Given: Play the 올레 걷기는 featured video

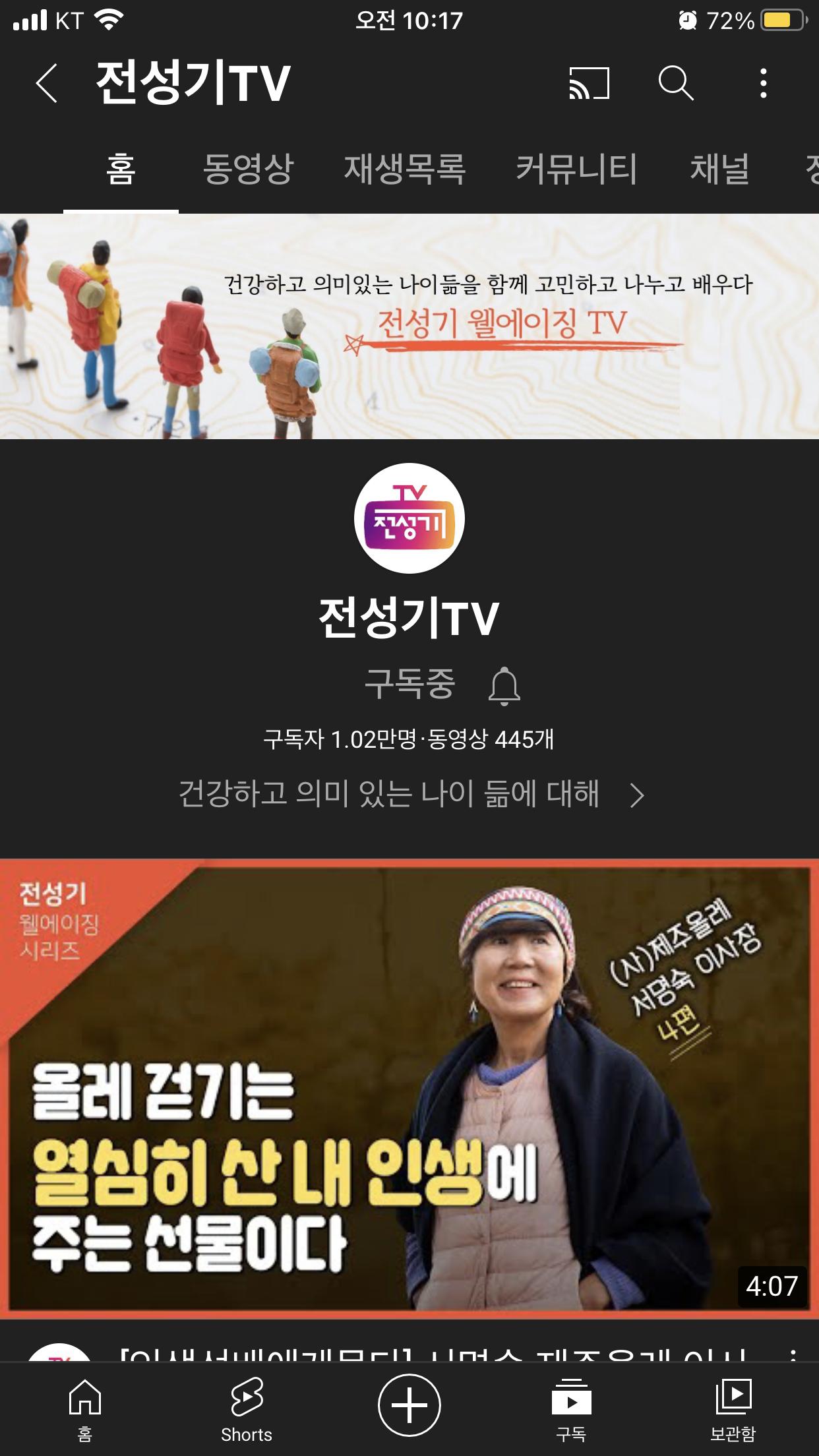Looking at the screenshot, I should pos(409,1088).
